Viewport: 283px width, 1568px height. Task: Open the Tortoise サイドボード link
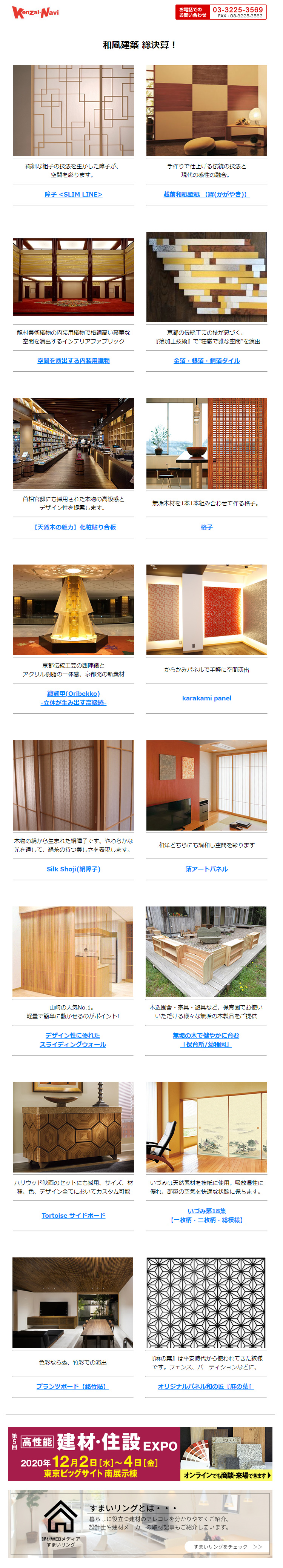[x=73, y=1215]
